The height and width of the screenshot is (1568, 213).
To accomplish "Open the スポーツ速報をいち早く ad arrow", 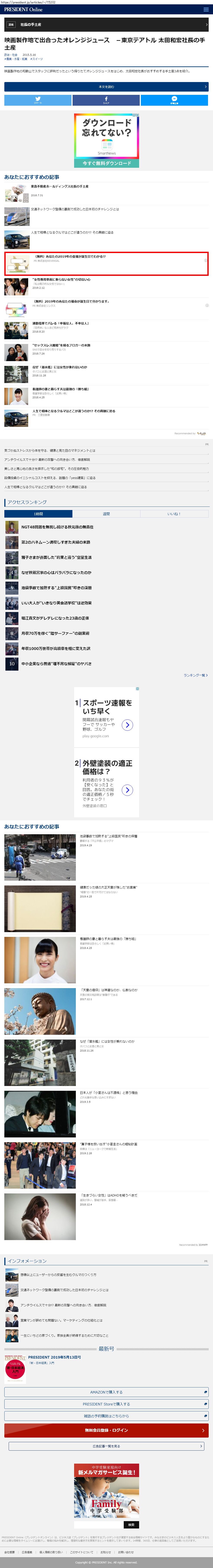I will point(127,725).
